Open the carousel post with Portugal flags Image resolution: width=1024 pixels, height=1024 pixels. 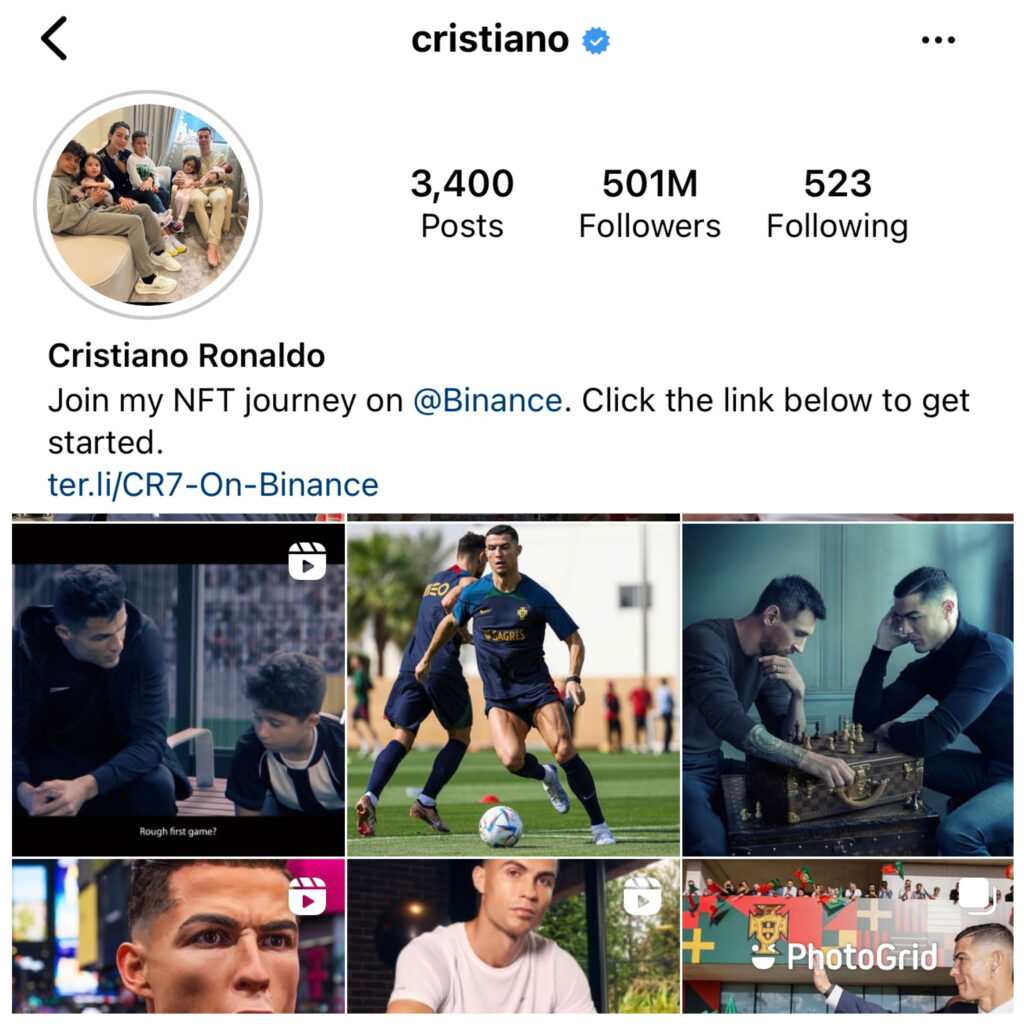tap(848, 936)
